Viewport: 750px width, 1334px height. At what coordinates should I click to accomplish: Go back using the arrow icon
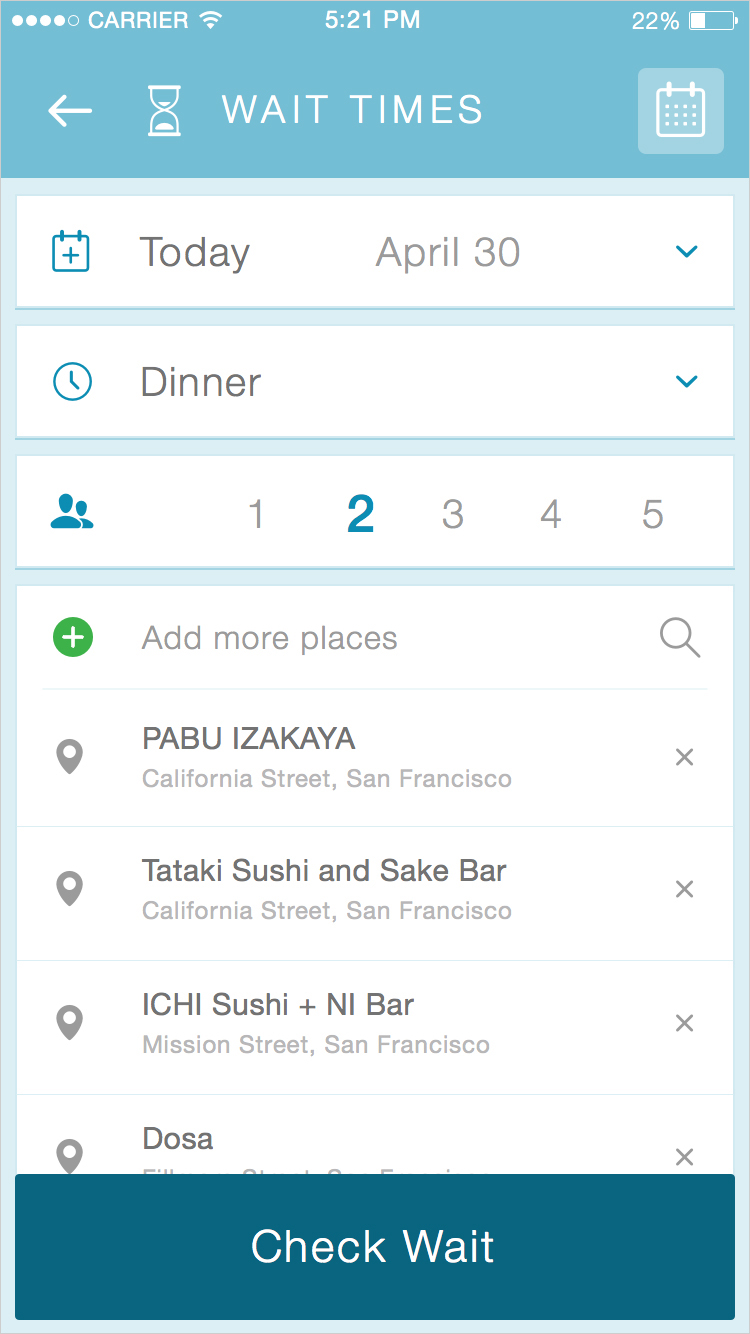coord(70,111)
